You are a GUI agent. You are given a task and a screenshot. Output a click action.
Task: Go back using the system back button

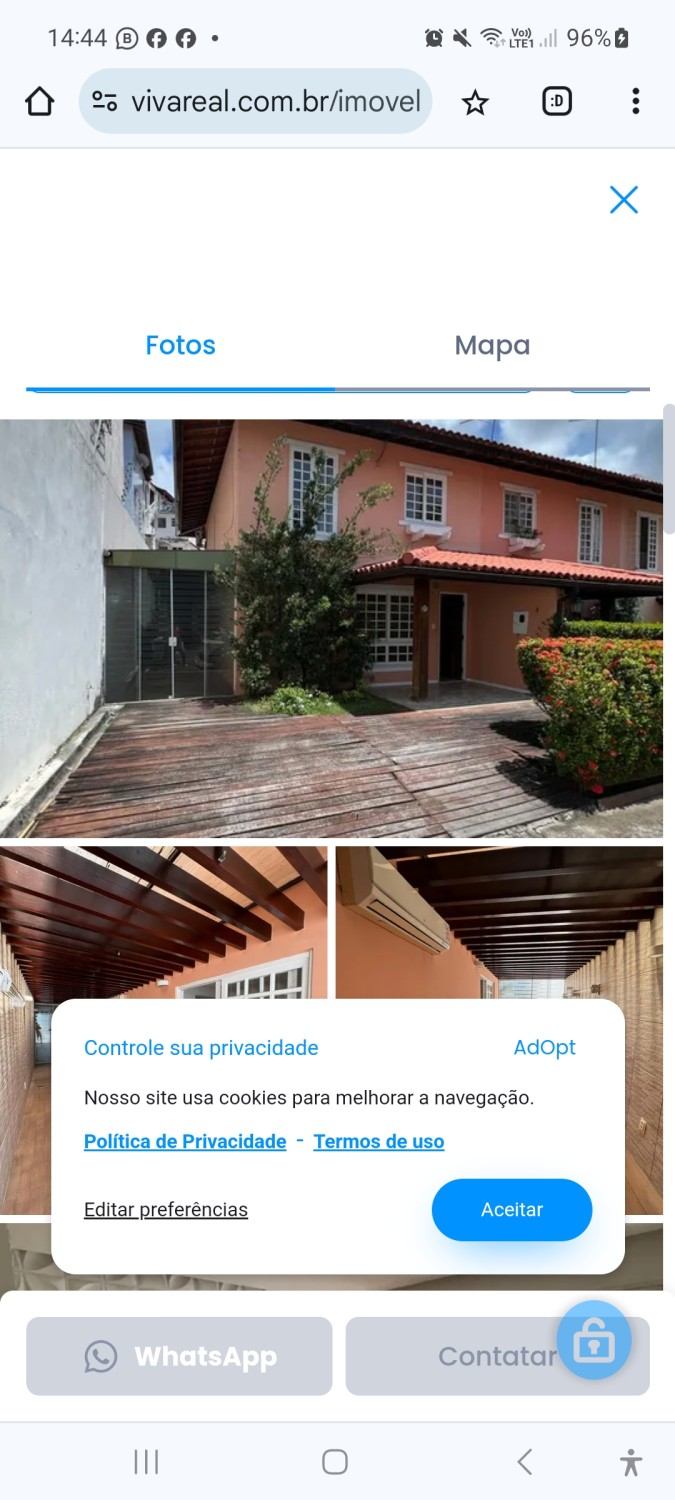pos(524,1462)
